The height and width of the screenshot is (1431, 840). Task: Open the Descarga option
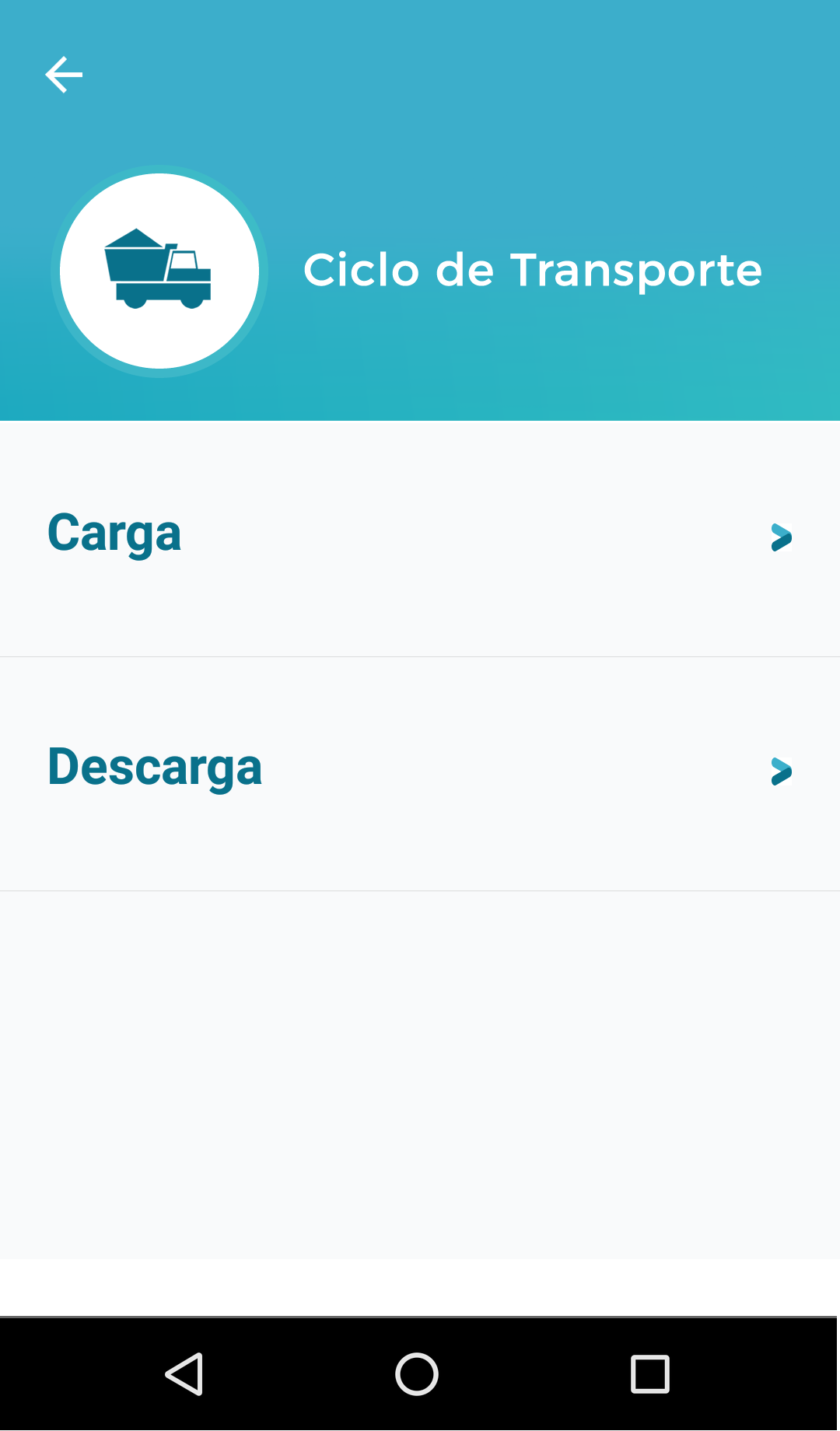point(420,770)
